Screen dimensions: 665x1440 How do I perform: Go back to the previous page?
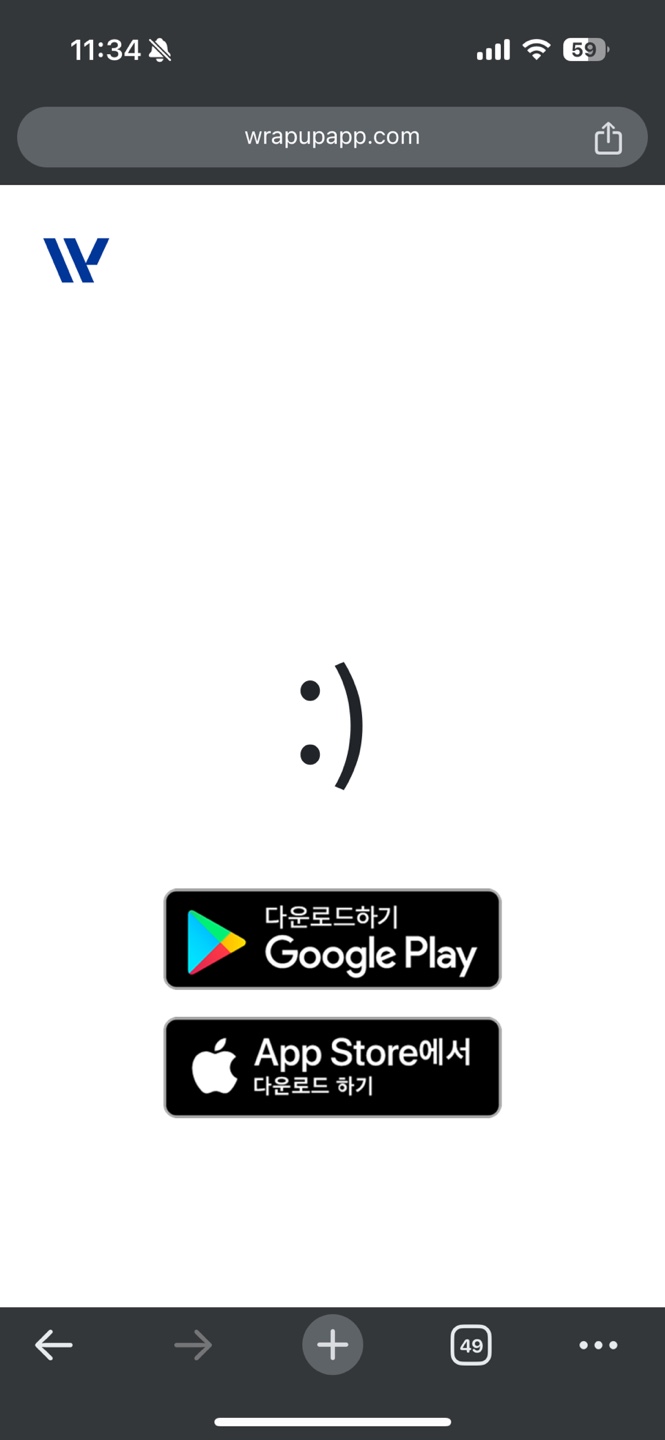pyautogui.click(x=54, y=1345)
